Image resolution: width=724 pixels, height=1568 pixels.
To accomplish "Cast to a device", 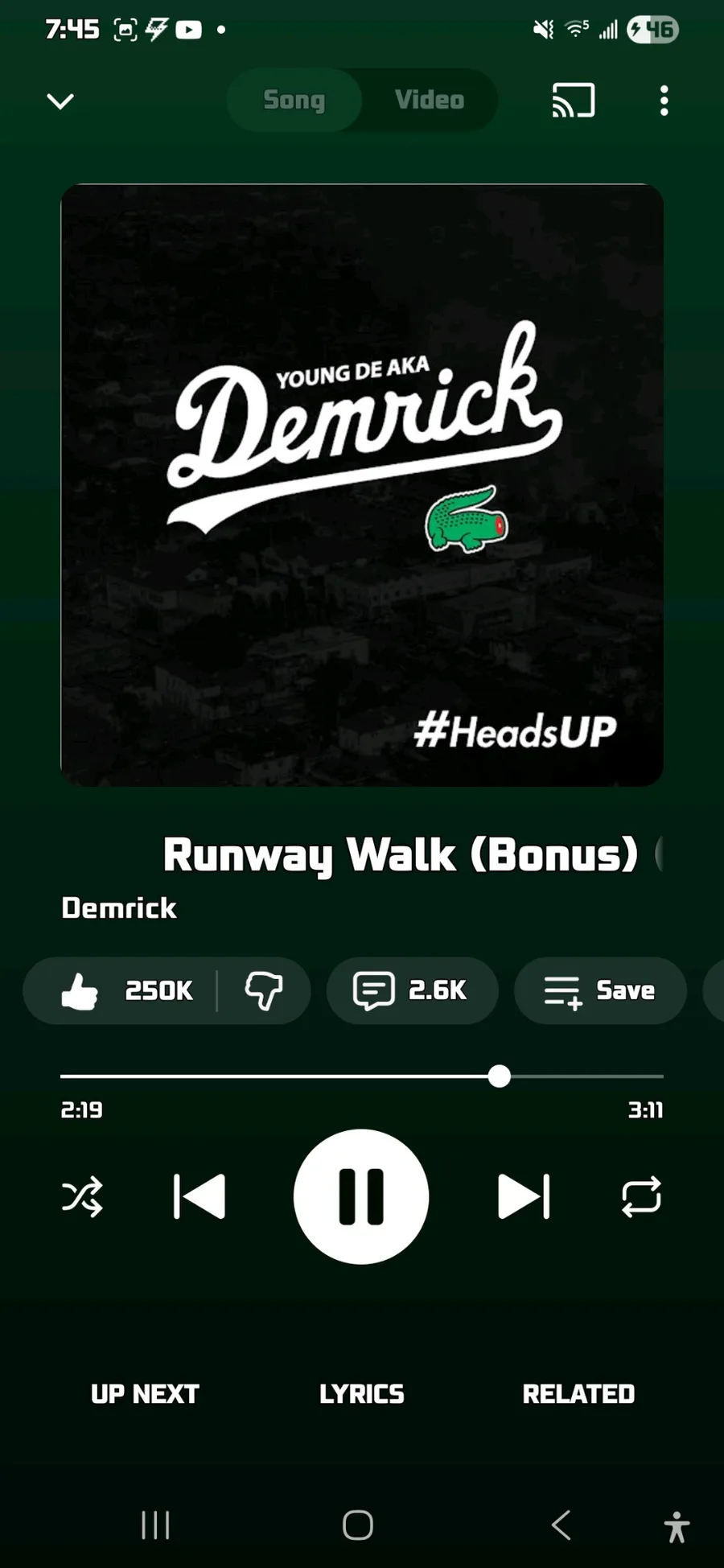I will pyautogui.click(x=573, y=101).
